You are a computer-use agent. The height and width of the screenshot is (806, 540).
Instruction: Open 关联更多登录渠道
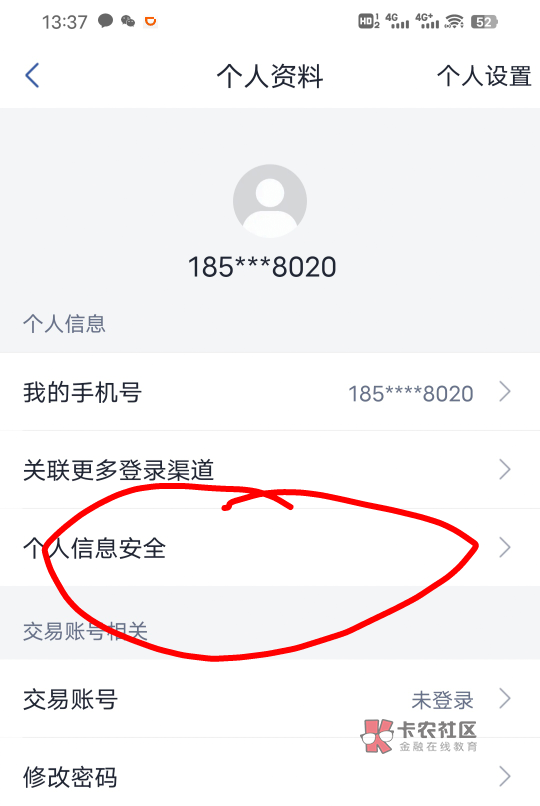pyautogui.click(x=270, y=470)
